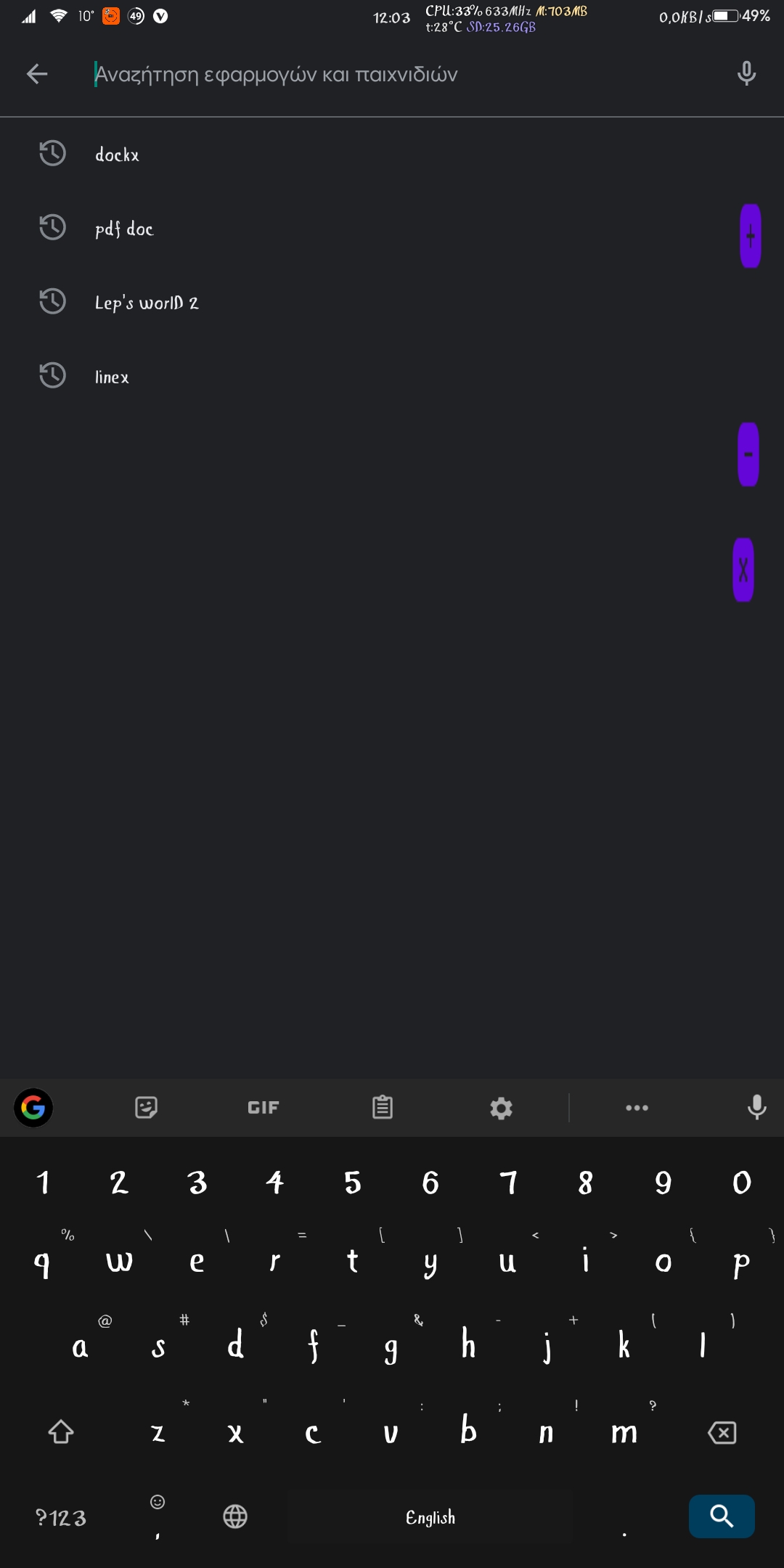Tap the purple plus overlay button
Screen dimensions: 784x1568
(x=751, y=236)
